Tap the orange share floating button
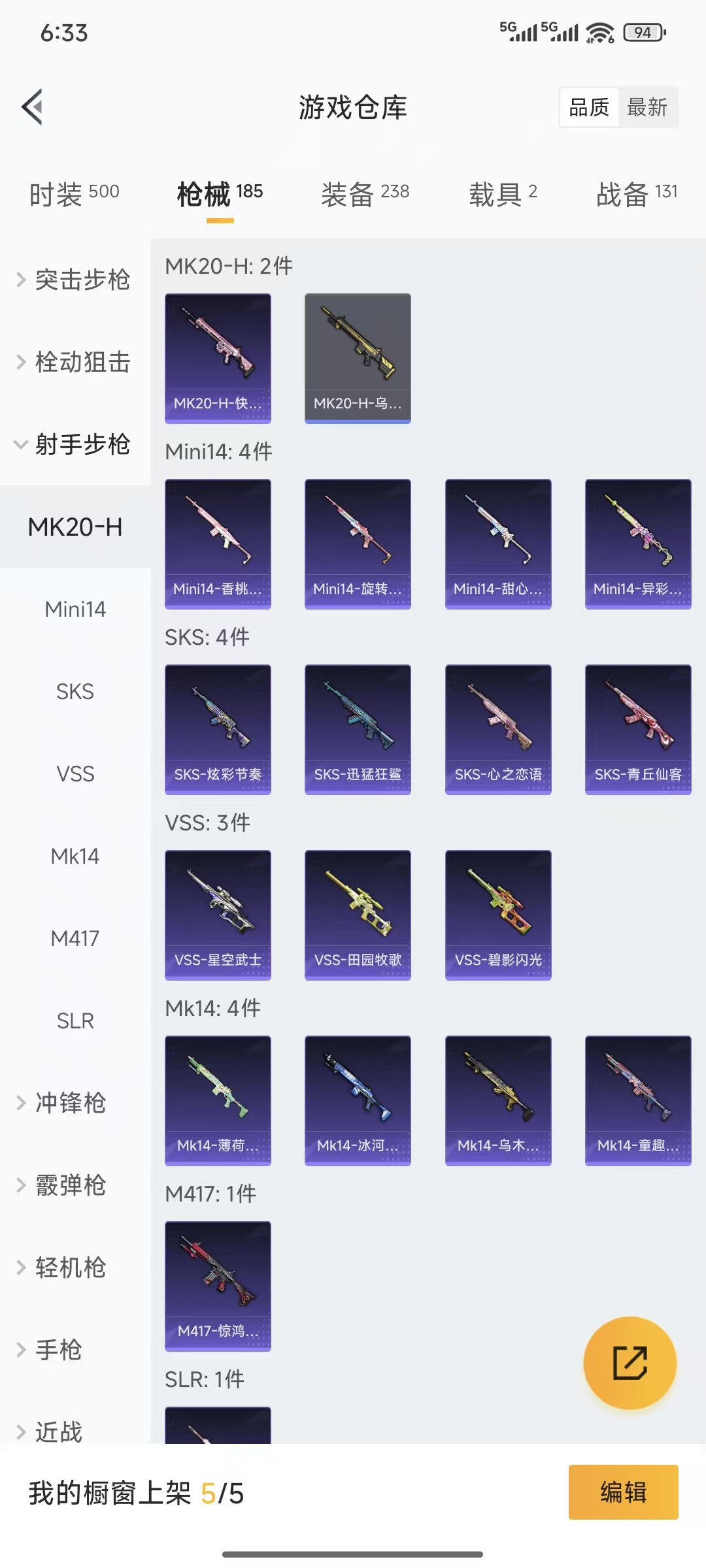Image resolution: width=706 pixels, height=1568 pixels. [x=630, y=1363]
